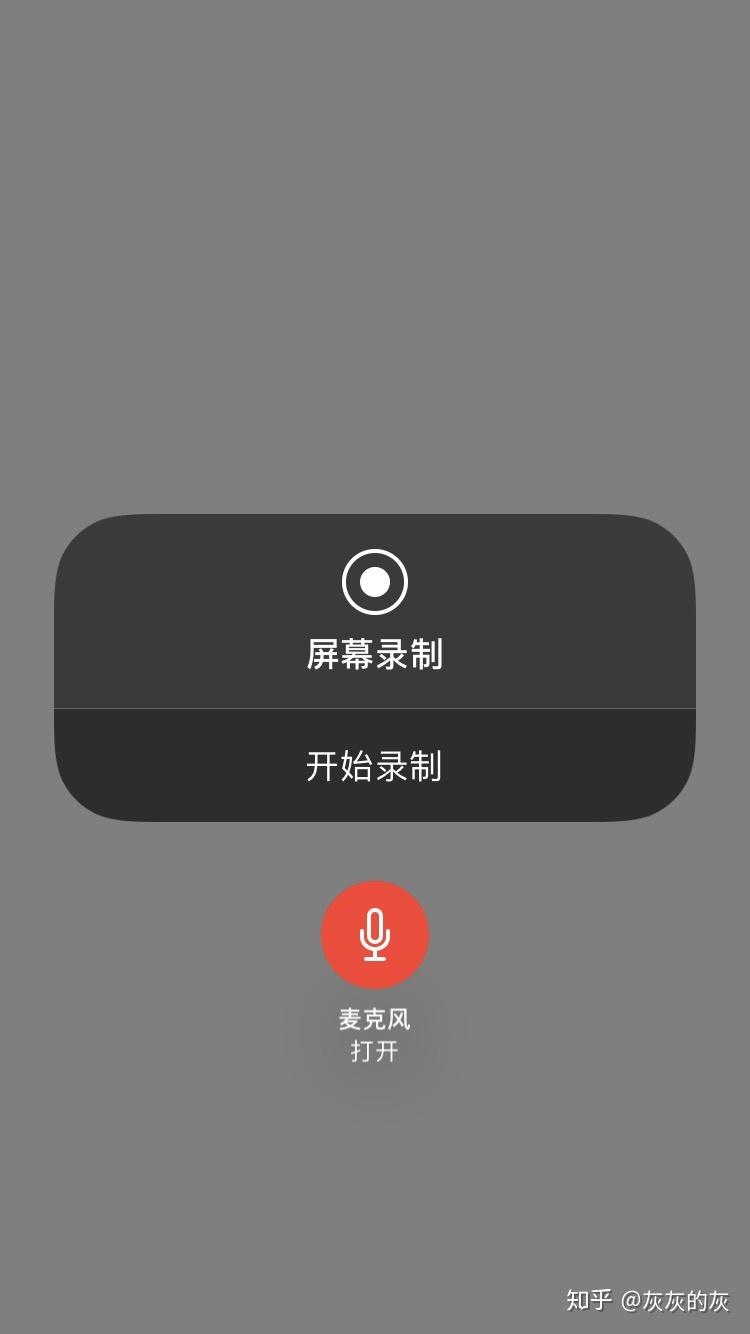
Task: Tap 开始录制 to start screen recording
Action: click(375, 766)
